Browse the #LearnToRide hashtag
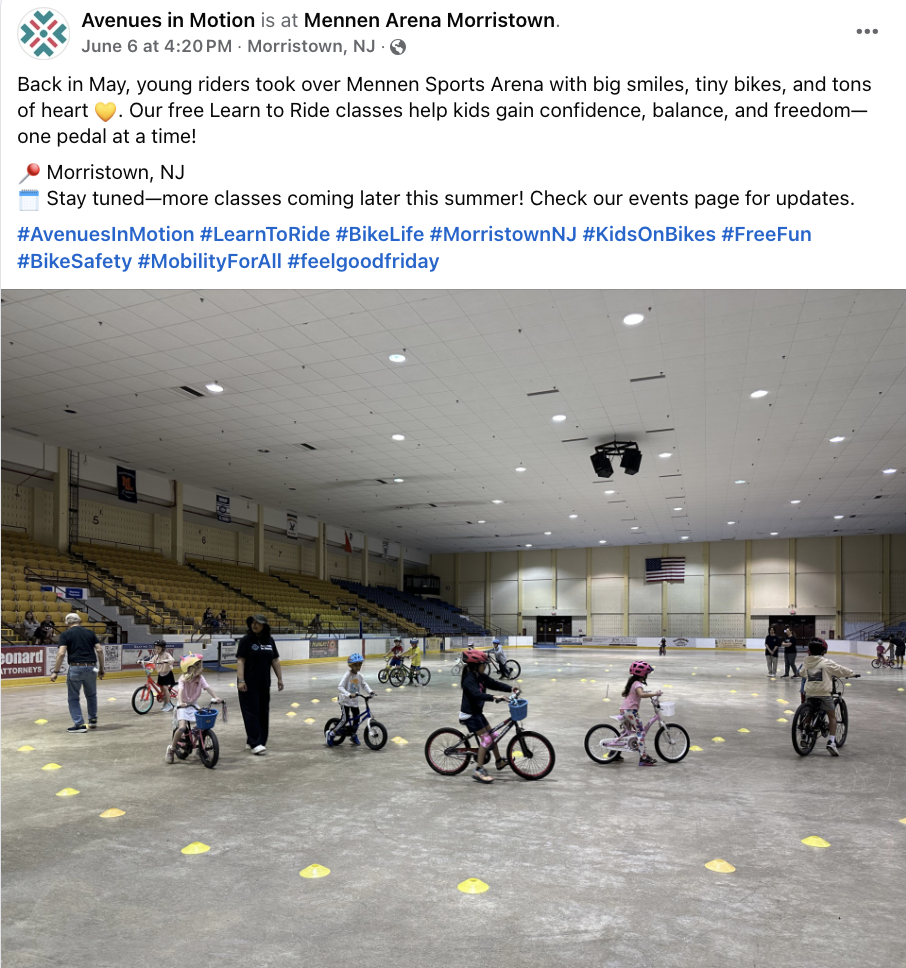Viewport: 906px width, 968px height. click(x=264, y=234)
